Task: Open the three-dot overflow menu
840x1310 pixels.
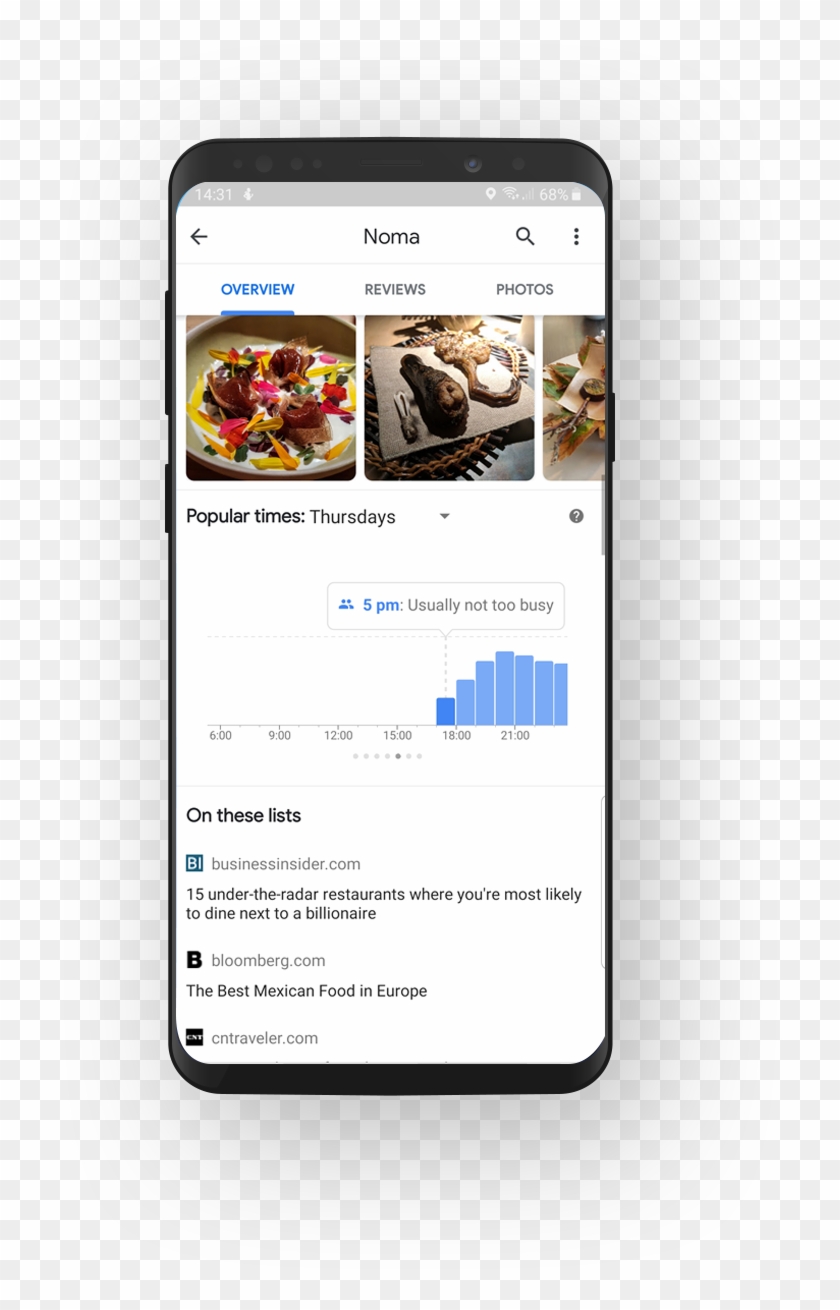Action: point(576,237)
